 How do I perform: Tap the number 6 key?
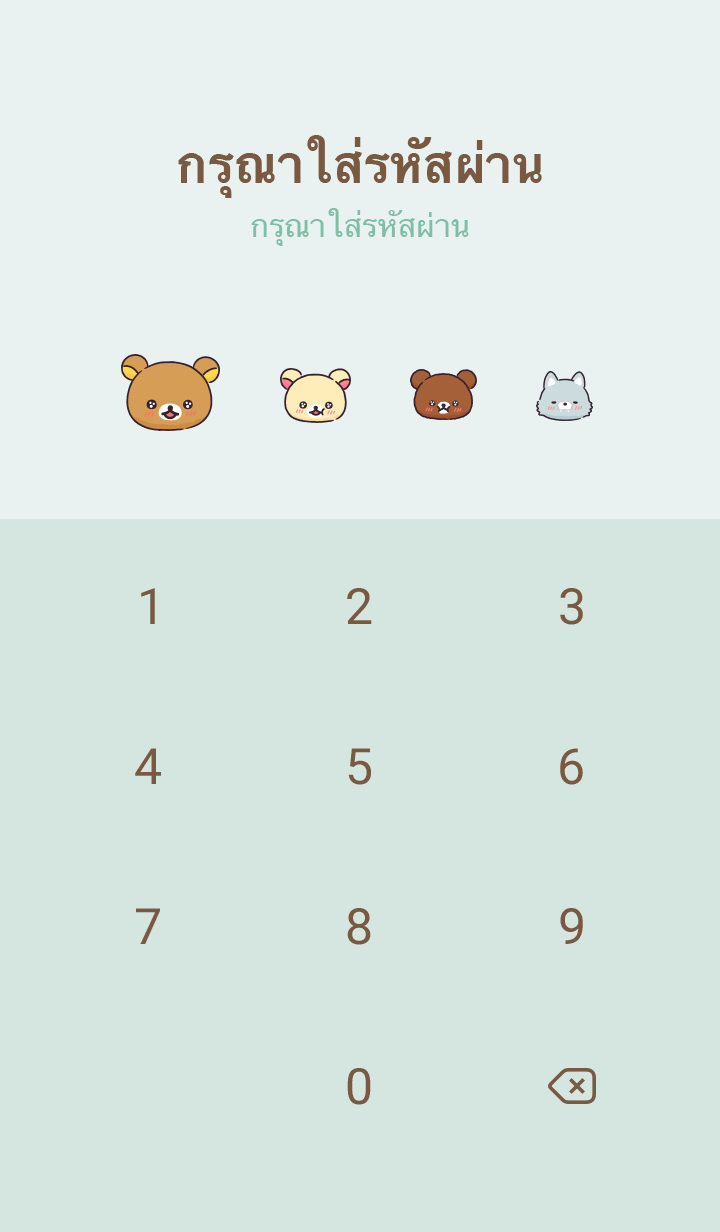click(x=571, y=767)
